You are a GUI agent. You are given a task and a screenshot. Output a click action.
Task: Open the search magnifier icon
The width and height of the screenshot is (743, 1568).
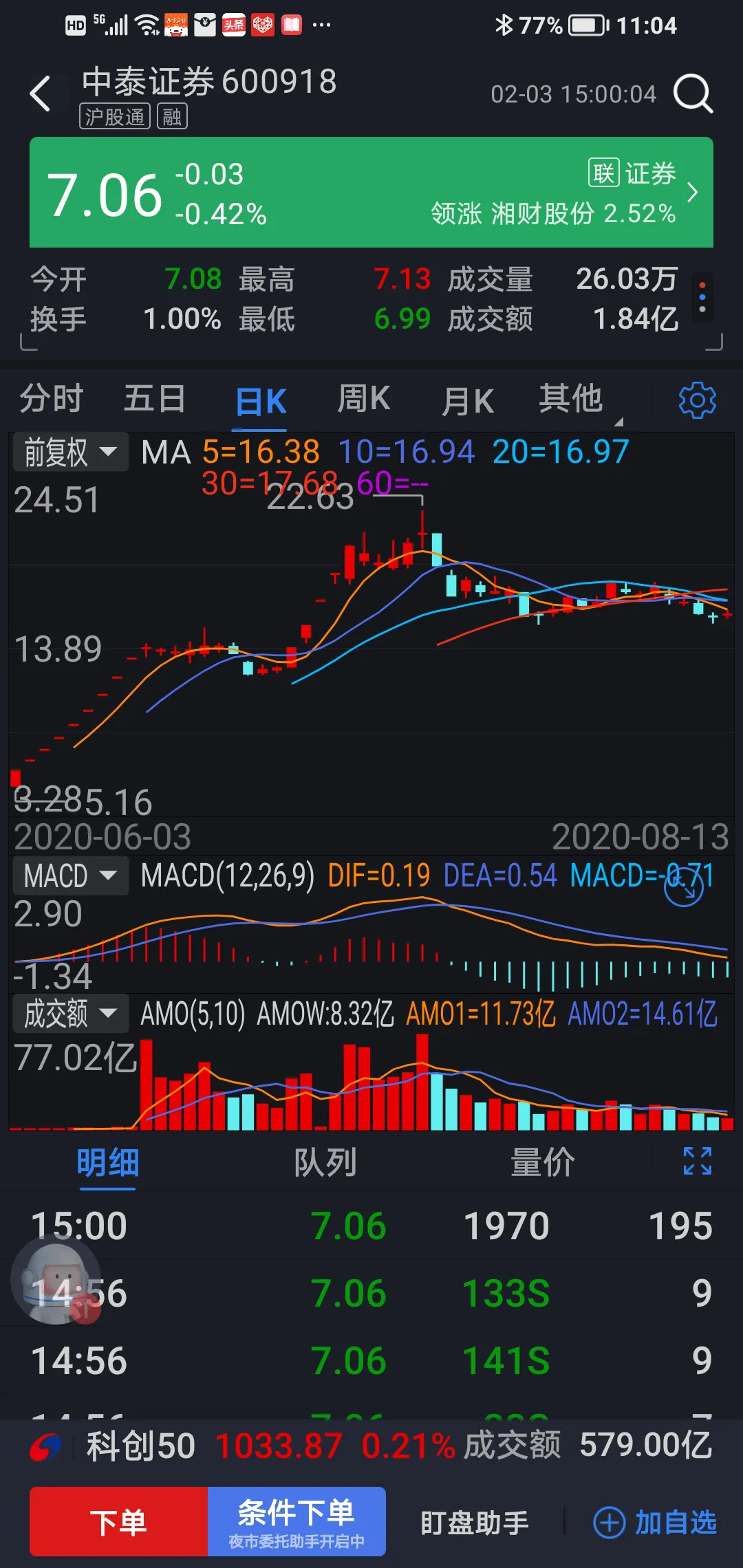tap(692, 94)
